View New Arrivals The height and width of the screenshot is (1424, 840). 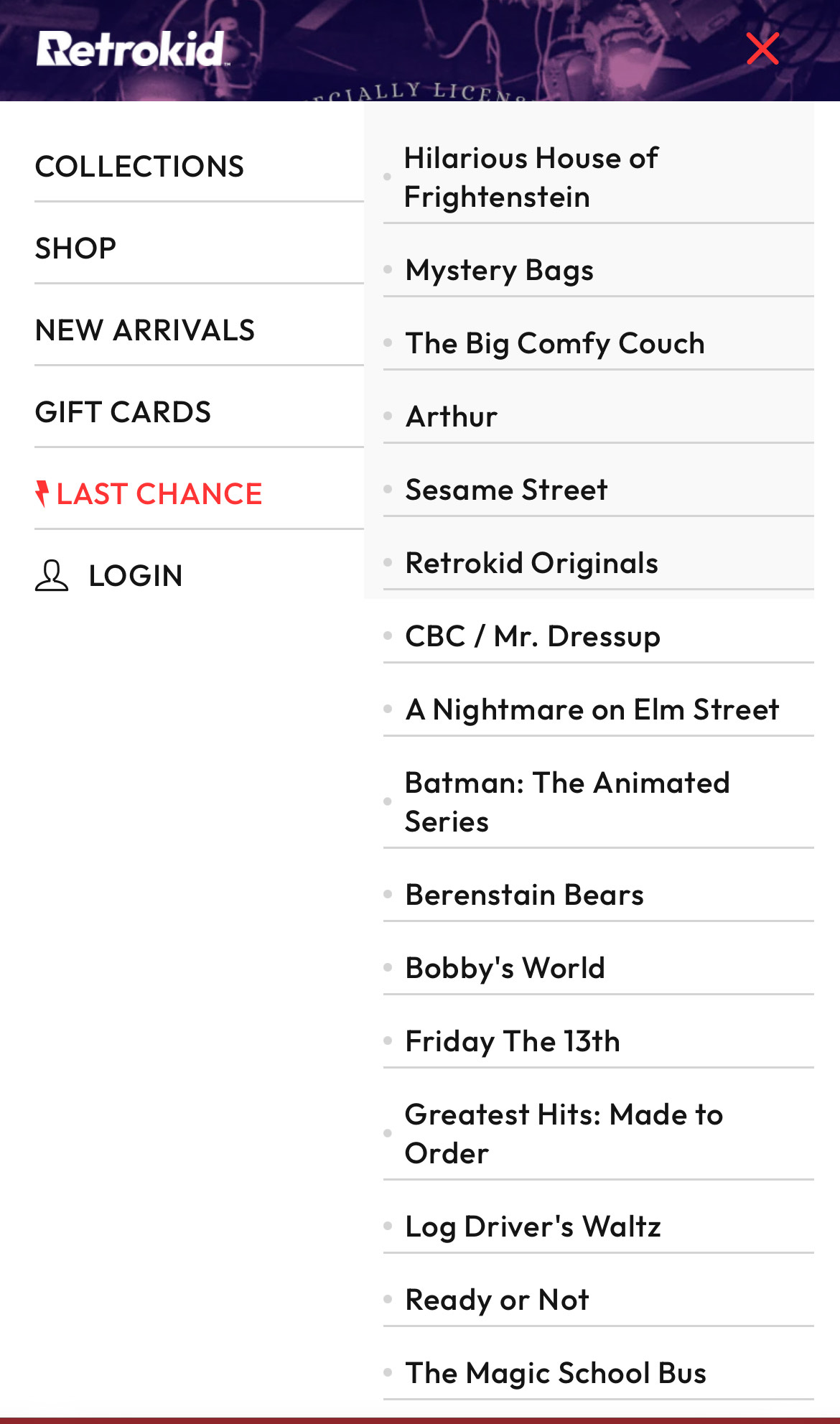(x=145, y=330)
